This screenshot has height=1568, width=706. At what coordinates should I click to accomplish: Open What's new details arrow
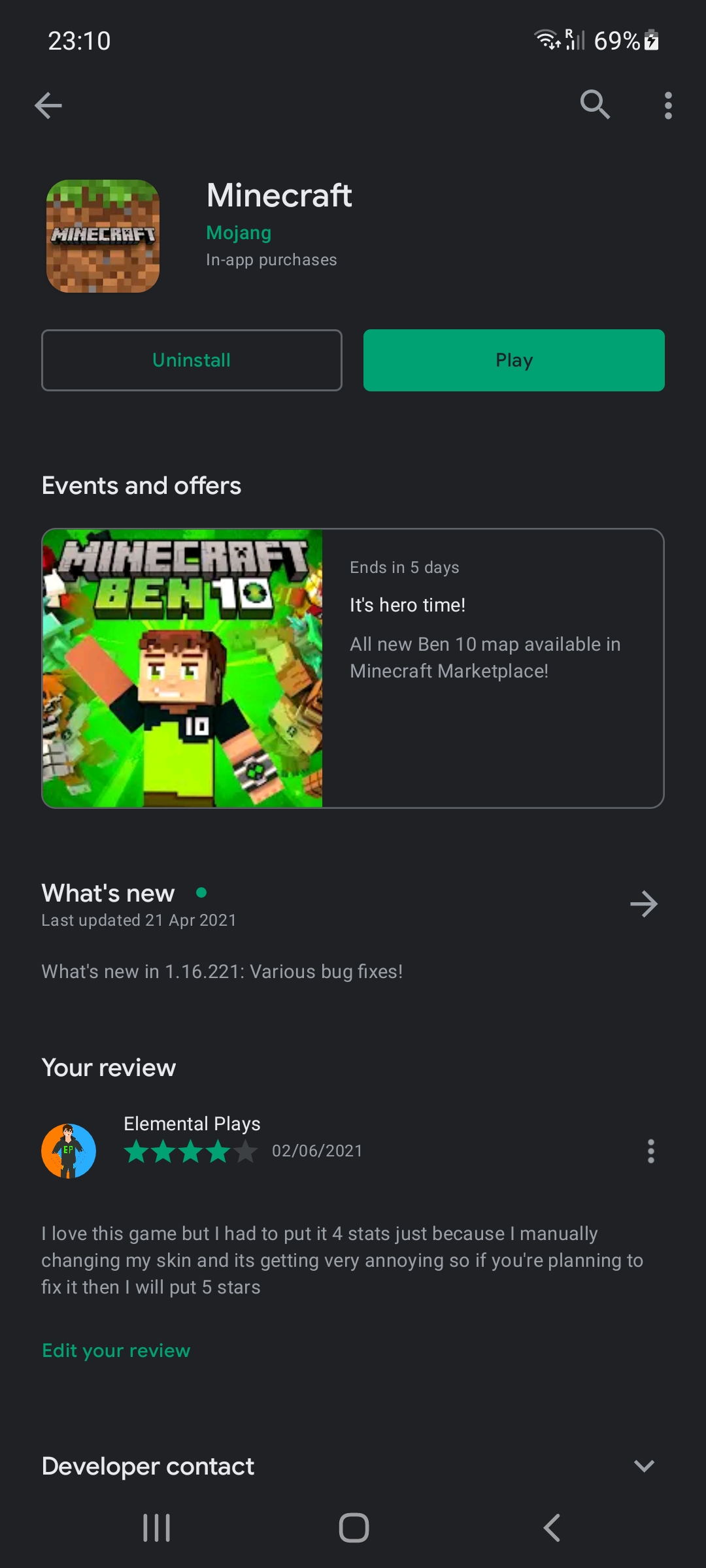pyautogui.click(x=643, y=904)
